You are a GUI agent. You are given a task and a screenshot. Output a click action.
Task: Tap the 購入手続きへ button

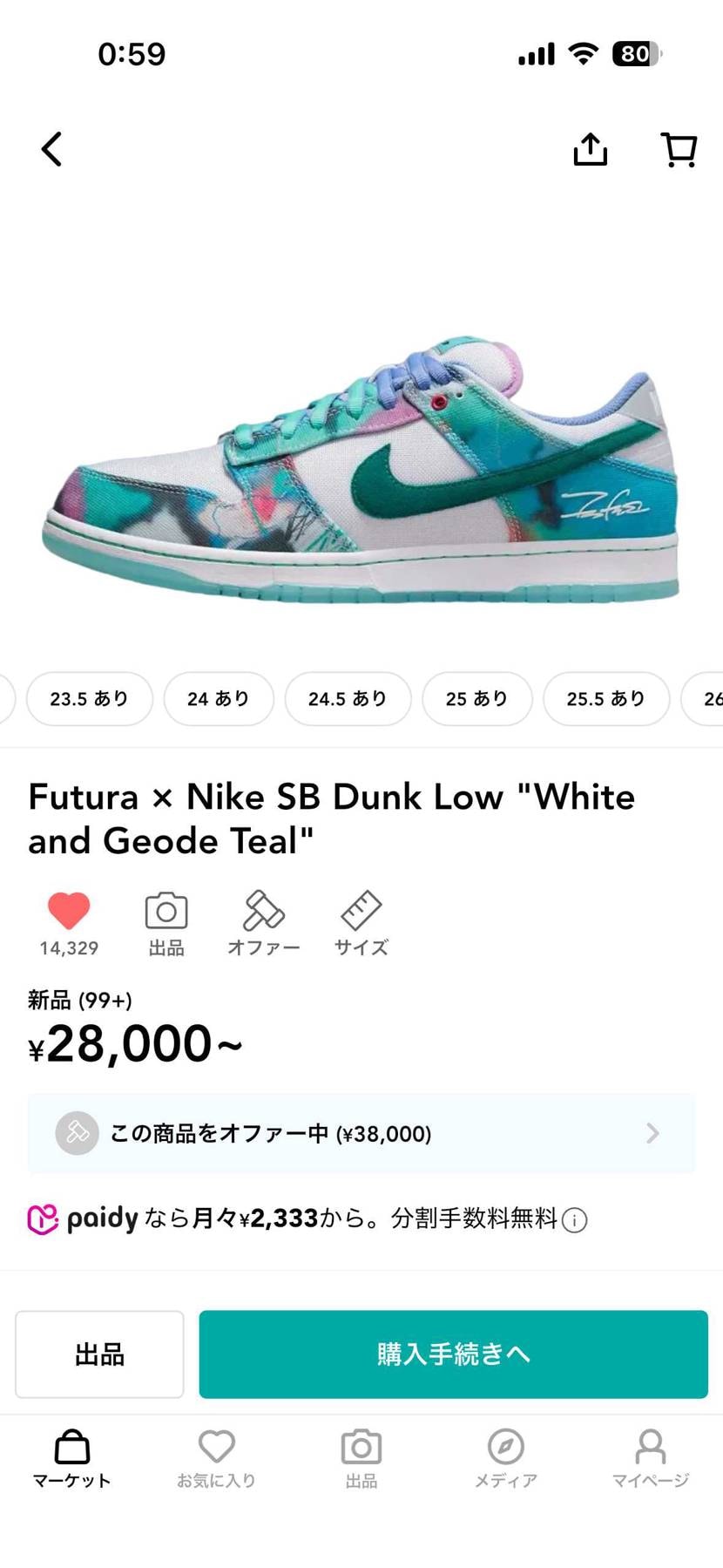[x=454, y=1354]
